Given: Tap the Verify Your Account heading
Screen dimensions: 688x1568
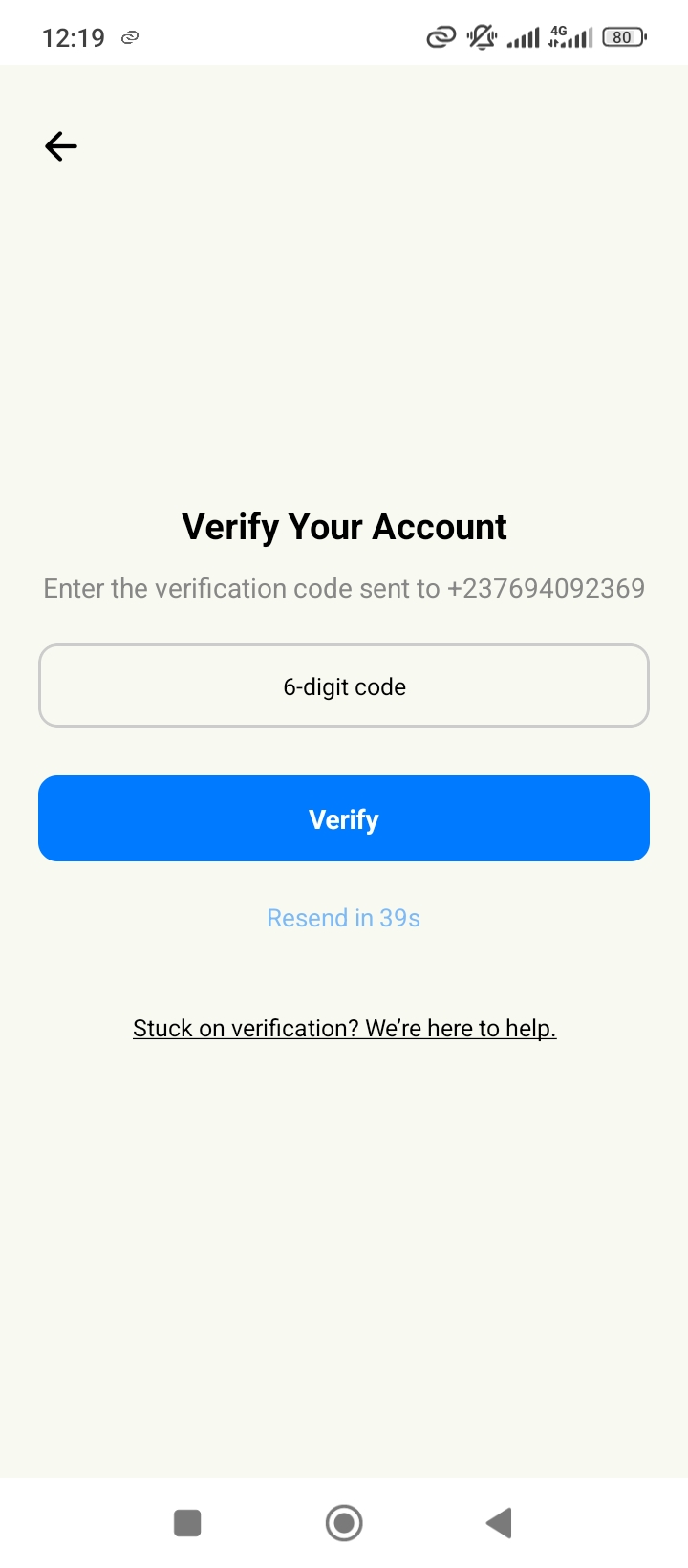Looking at the screenshot, I should (344, 526).
